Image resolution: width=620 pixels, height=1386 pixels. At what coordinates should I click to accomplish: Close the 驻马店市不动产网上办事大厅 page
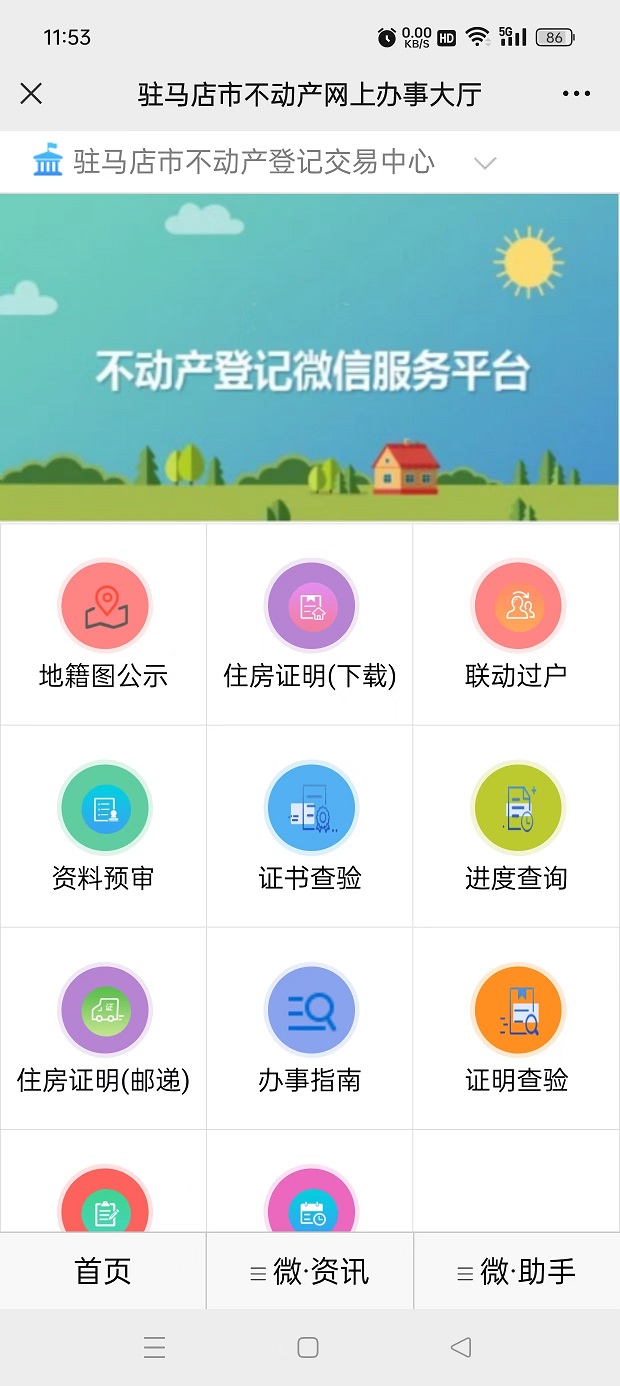pos(31,94)
